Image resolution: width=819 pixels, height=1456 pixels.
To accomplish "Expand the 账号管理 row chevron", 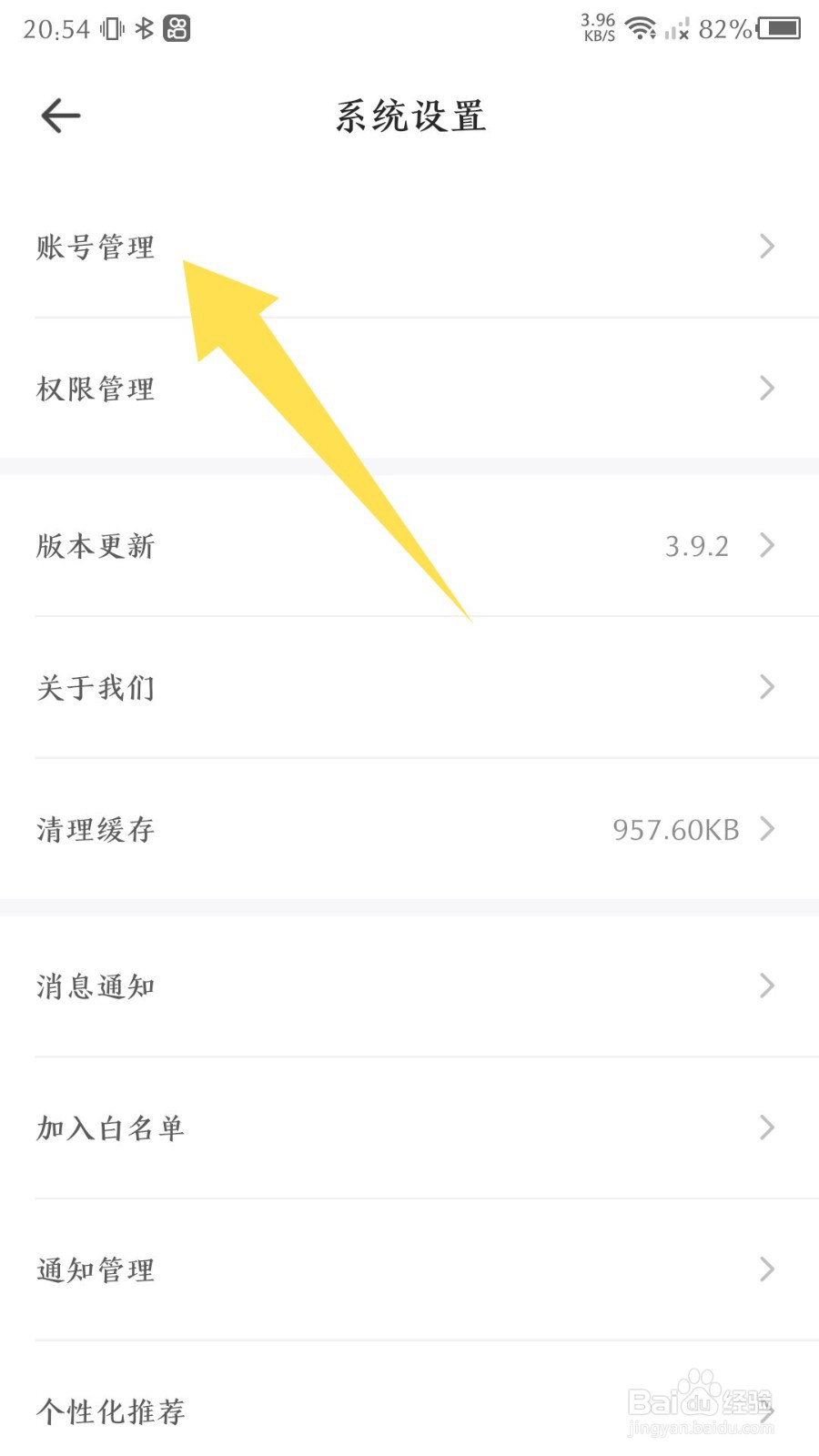I will point(767,246).
